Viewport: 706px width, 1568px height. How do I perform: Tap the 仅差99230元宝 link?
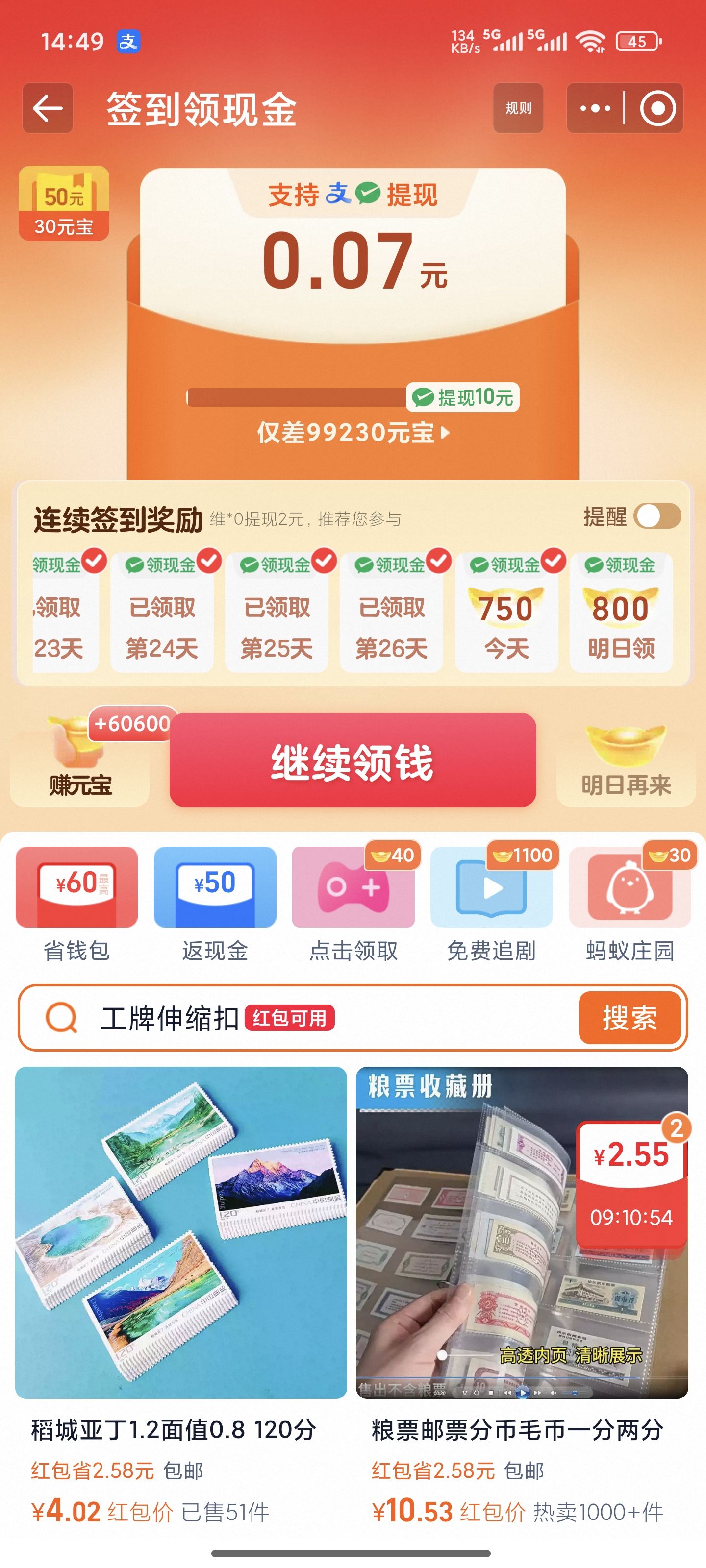353,433
